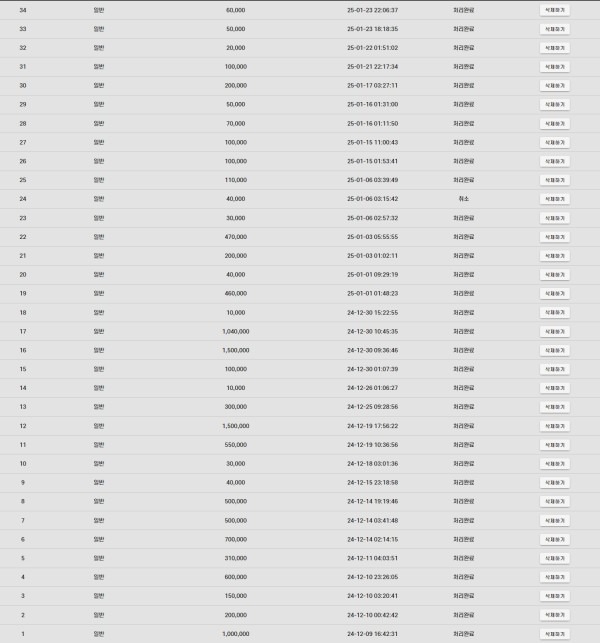Remove the 24-12-19 10:36:56 record
Image resolution: width=600 pixels, height=643 pixels.
click(x=554, y=444)
